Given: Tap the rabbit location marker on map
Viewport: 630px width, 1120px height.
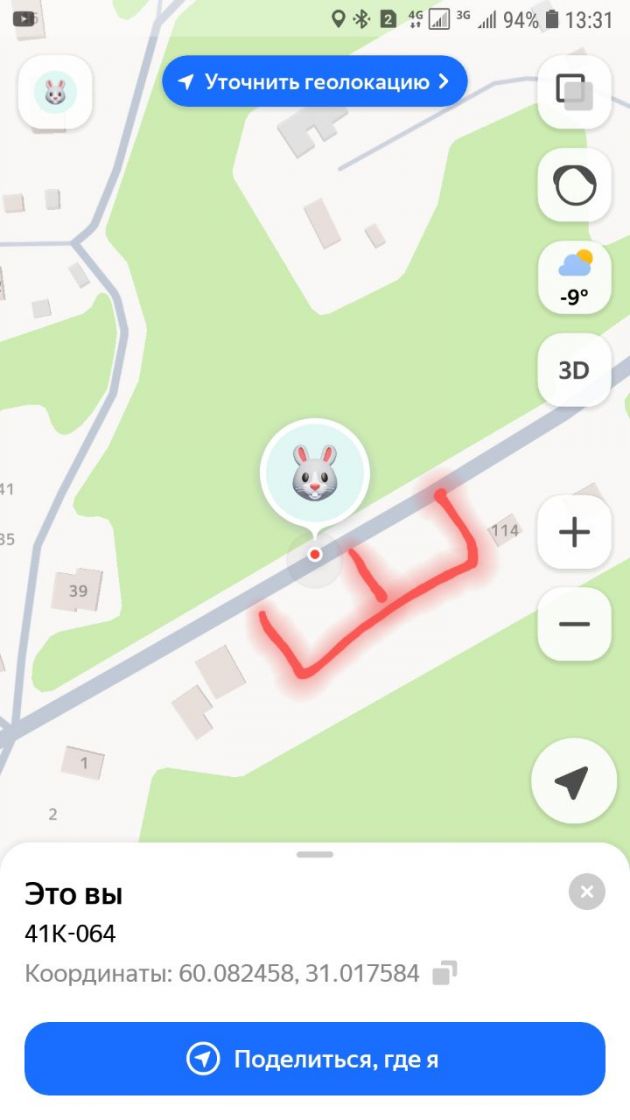Looking at the screenshot, I should pyautogui.click(x=315, y=474).
